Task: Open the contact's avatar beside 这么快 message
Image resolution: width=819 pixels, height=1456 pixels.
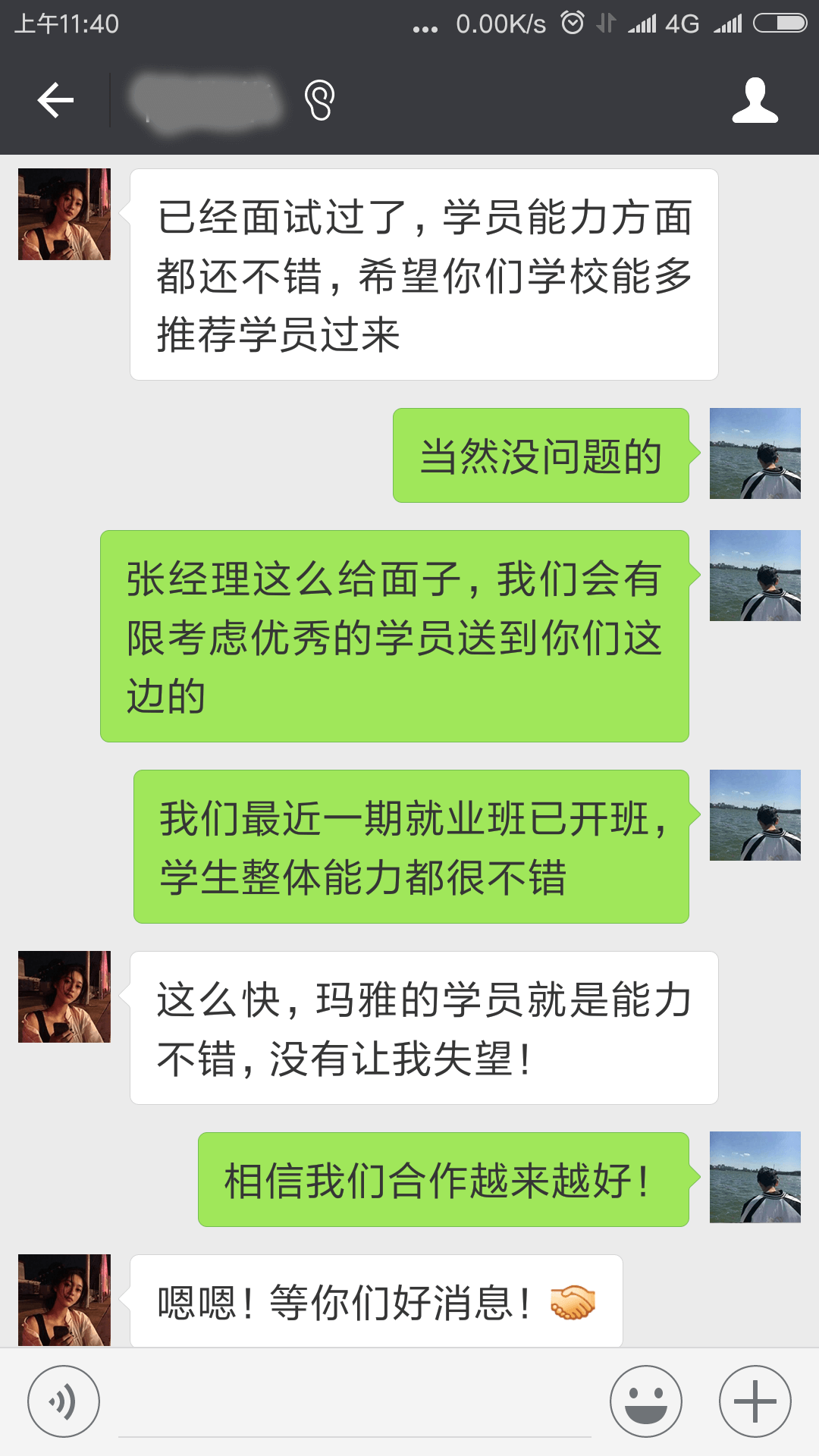Action: coord(64,996)
